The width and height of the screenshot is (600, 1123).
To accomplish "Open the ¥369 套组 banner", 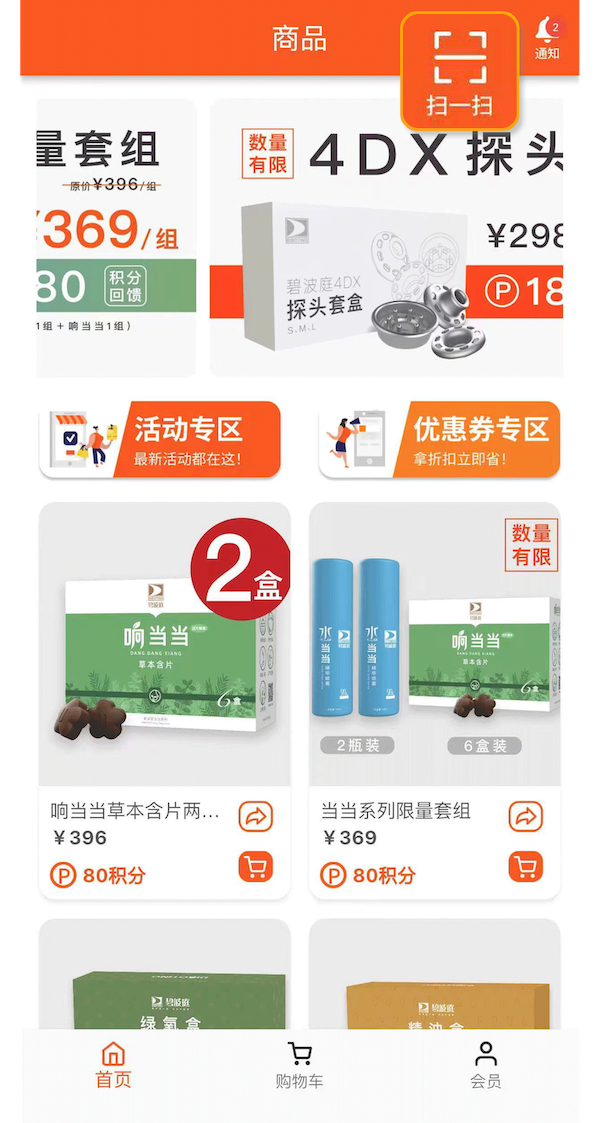I will 116,238.
